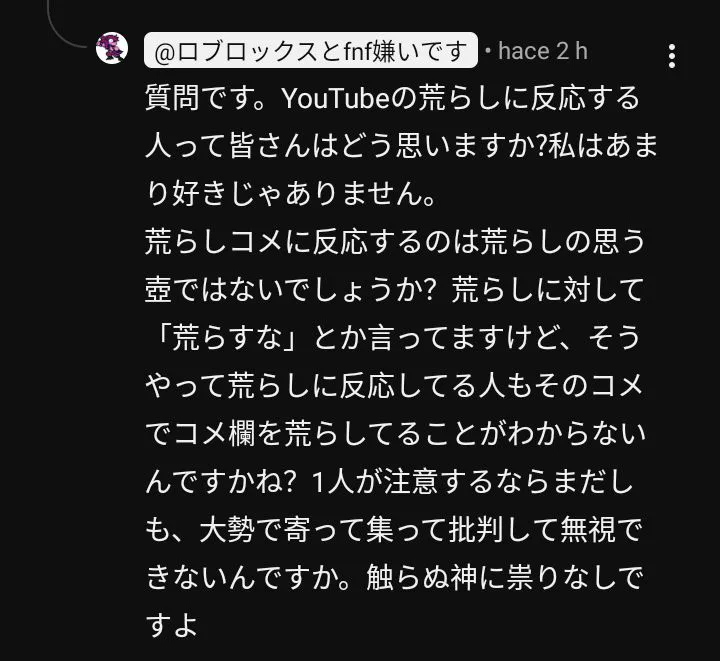This screenshot has width=720, height=661.
Task: Open the commenter's profile avatar
Action: tap(112, 48)
